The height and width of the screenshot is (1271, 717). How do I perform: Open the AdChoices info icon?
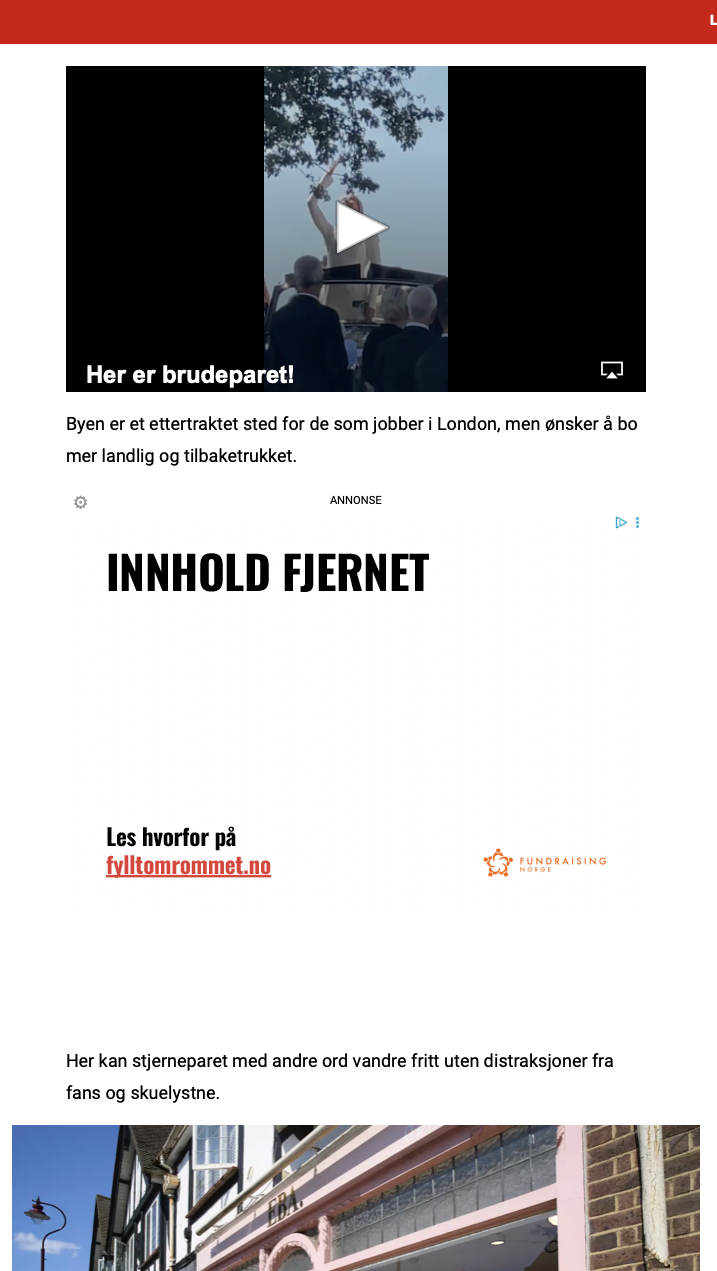[x=621, y=522]
